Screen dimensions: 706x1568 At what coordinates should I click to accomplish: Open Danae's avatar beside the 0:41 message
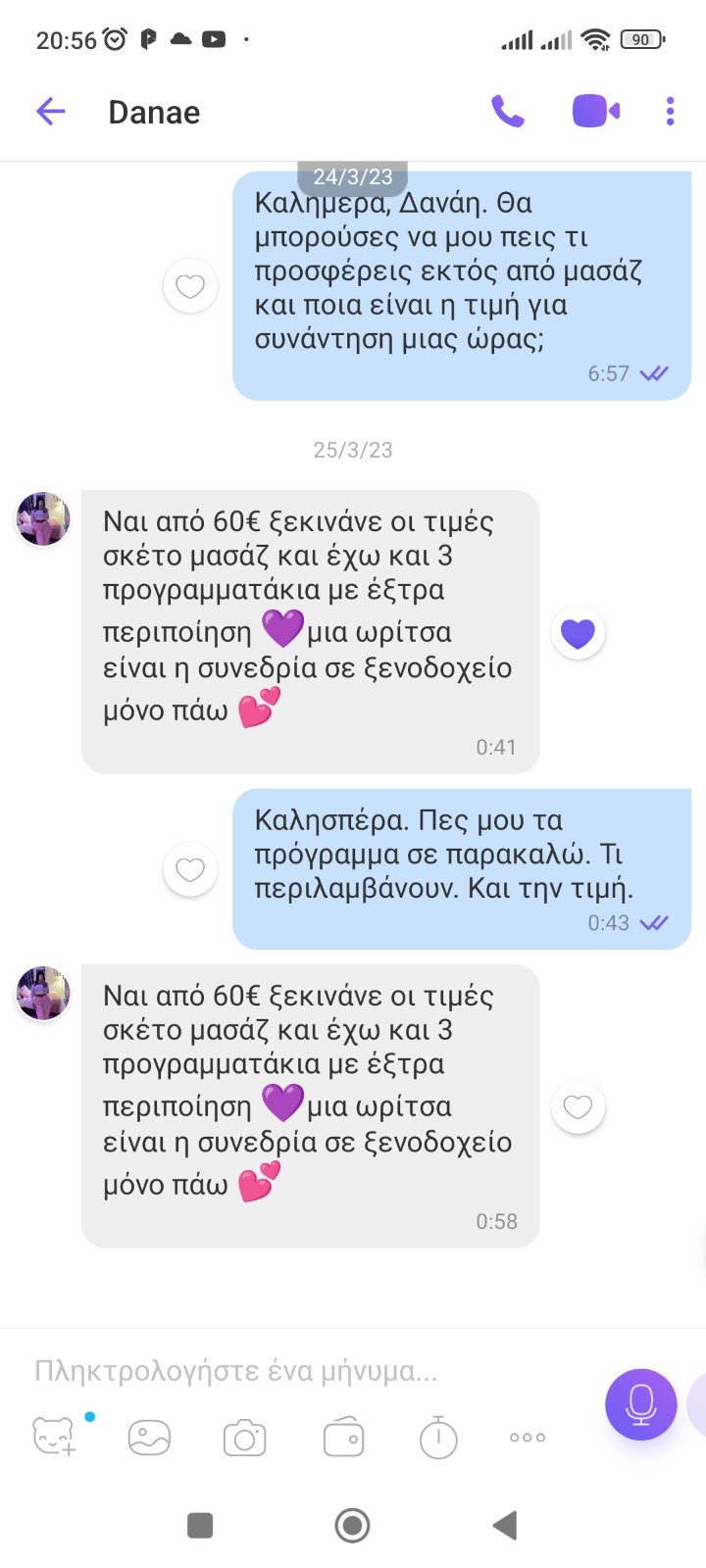pos(43,518)
